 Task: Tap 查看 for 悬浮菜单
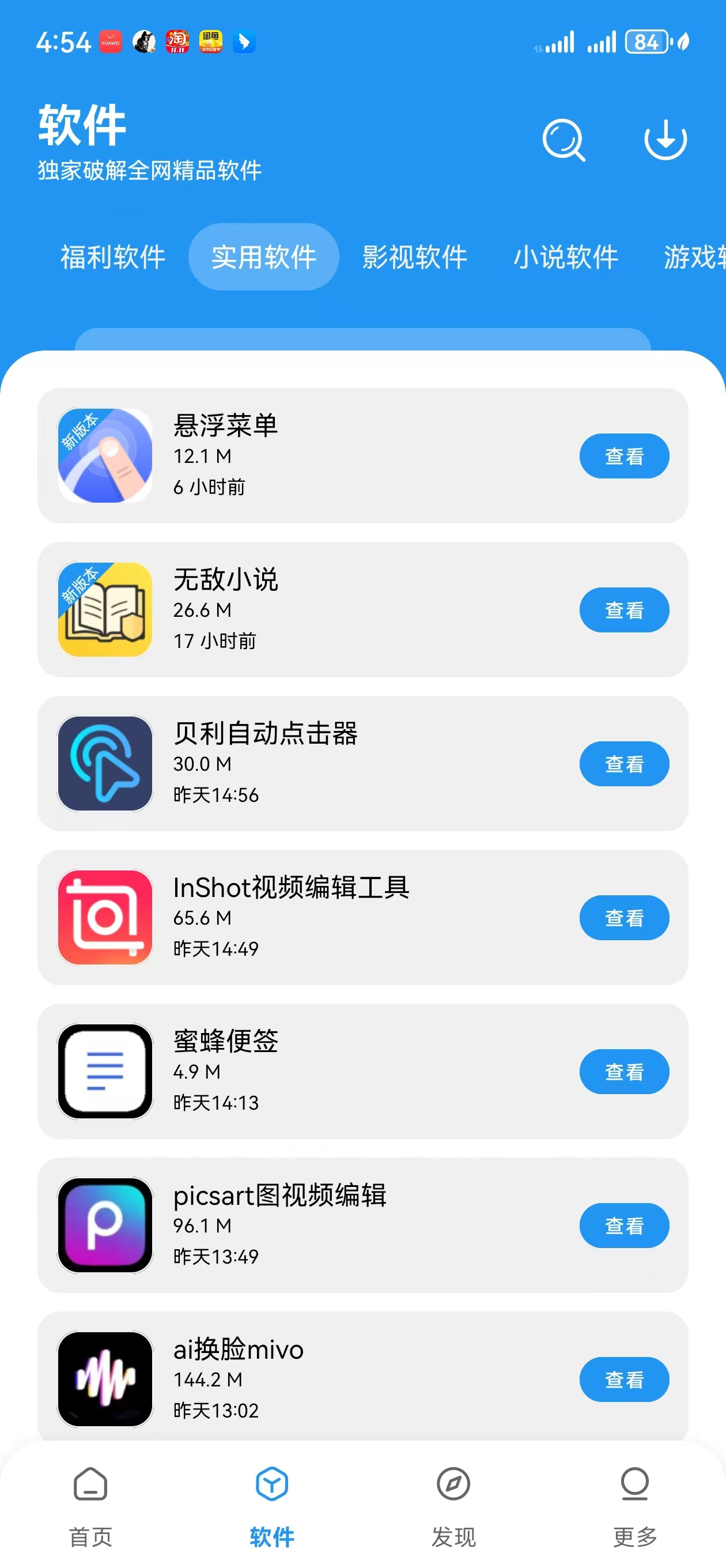624,456
